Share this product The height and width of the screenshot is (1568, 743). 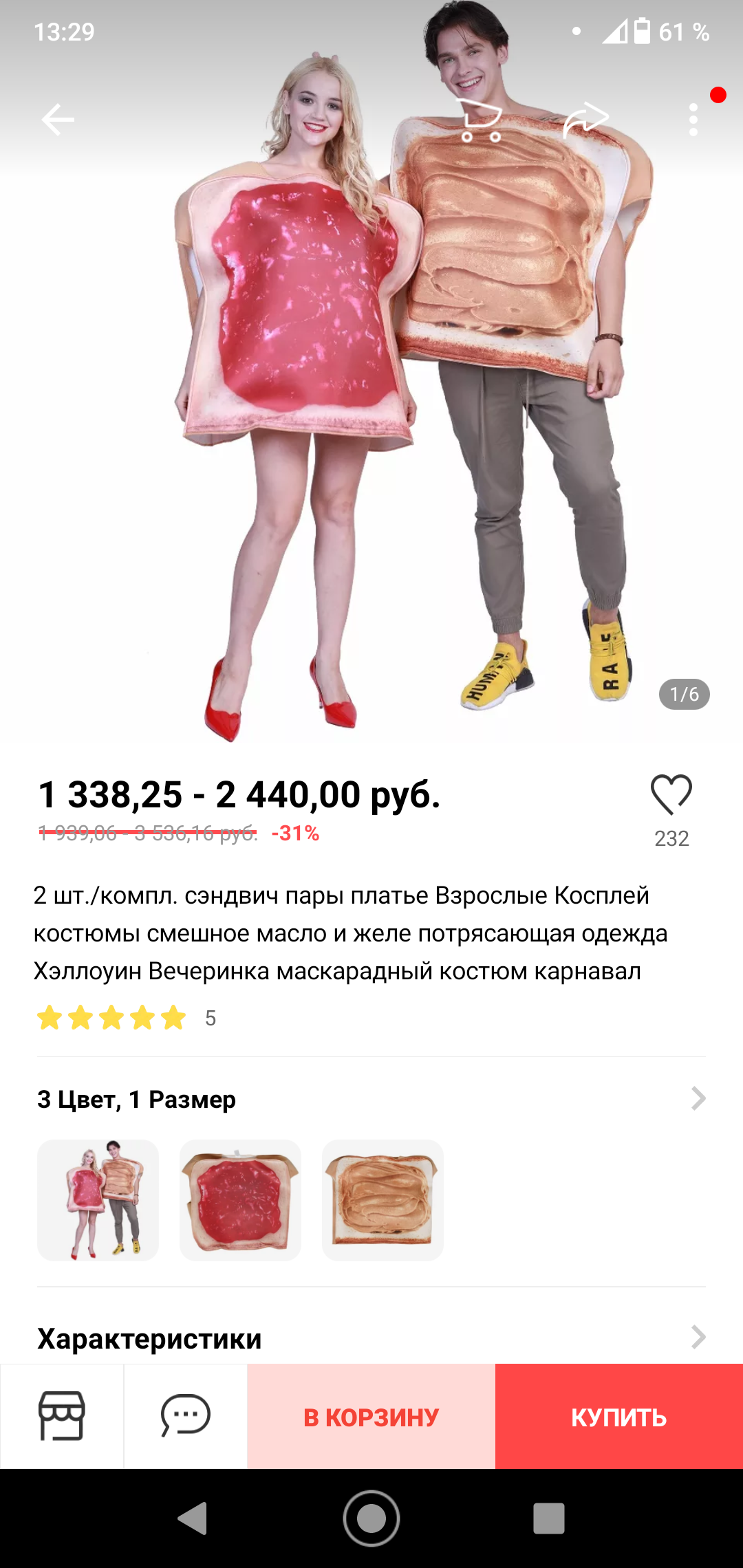[x=585, y=120]
